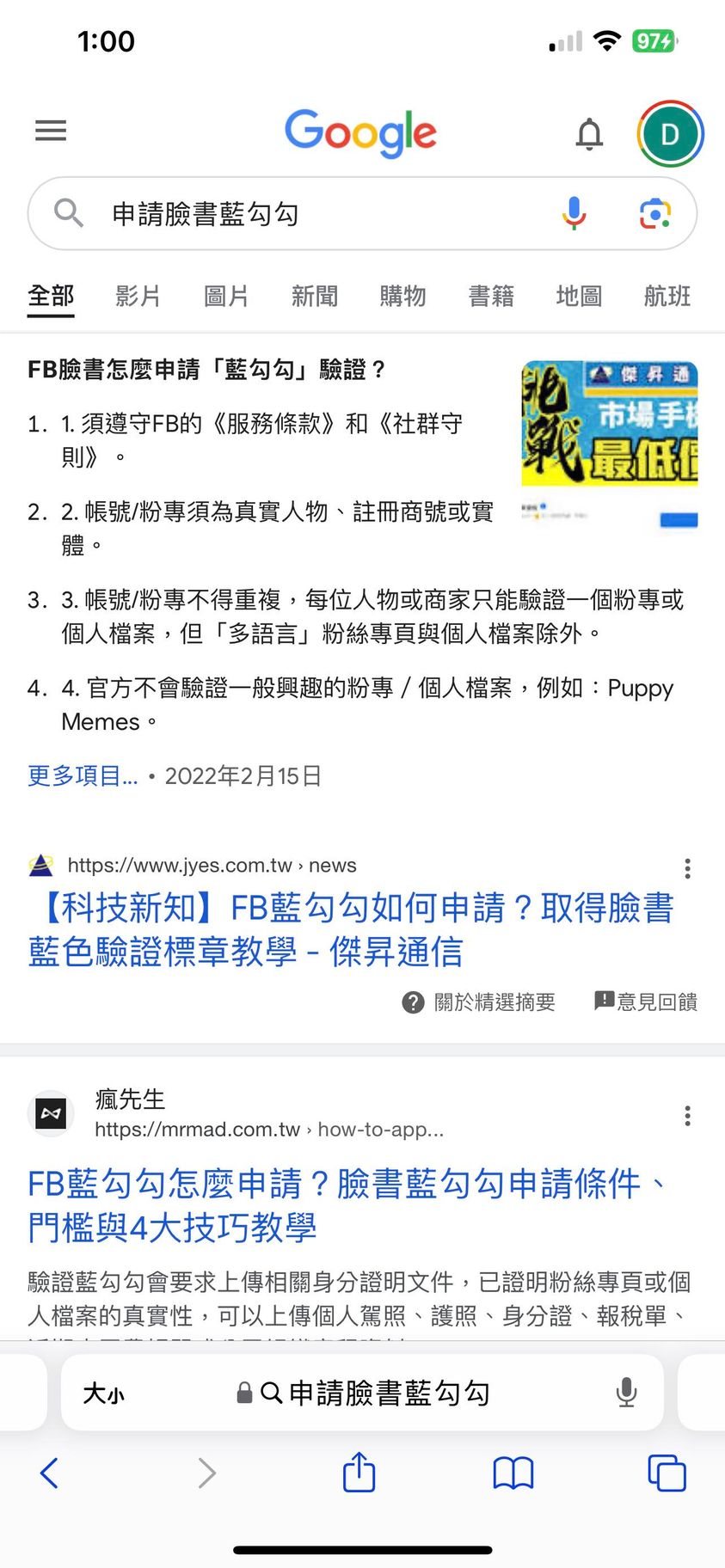
Task: Send 意見回饋 about the snippet
Action: [x=646, y=1001]
